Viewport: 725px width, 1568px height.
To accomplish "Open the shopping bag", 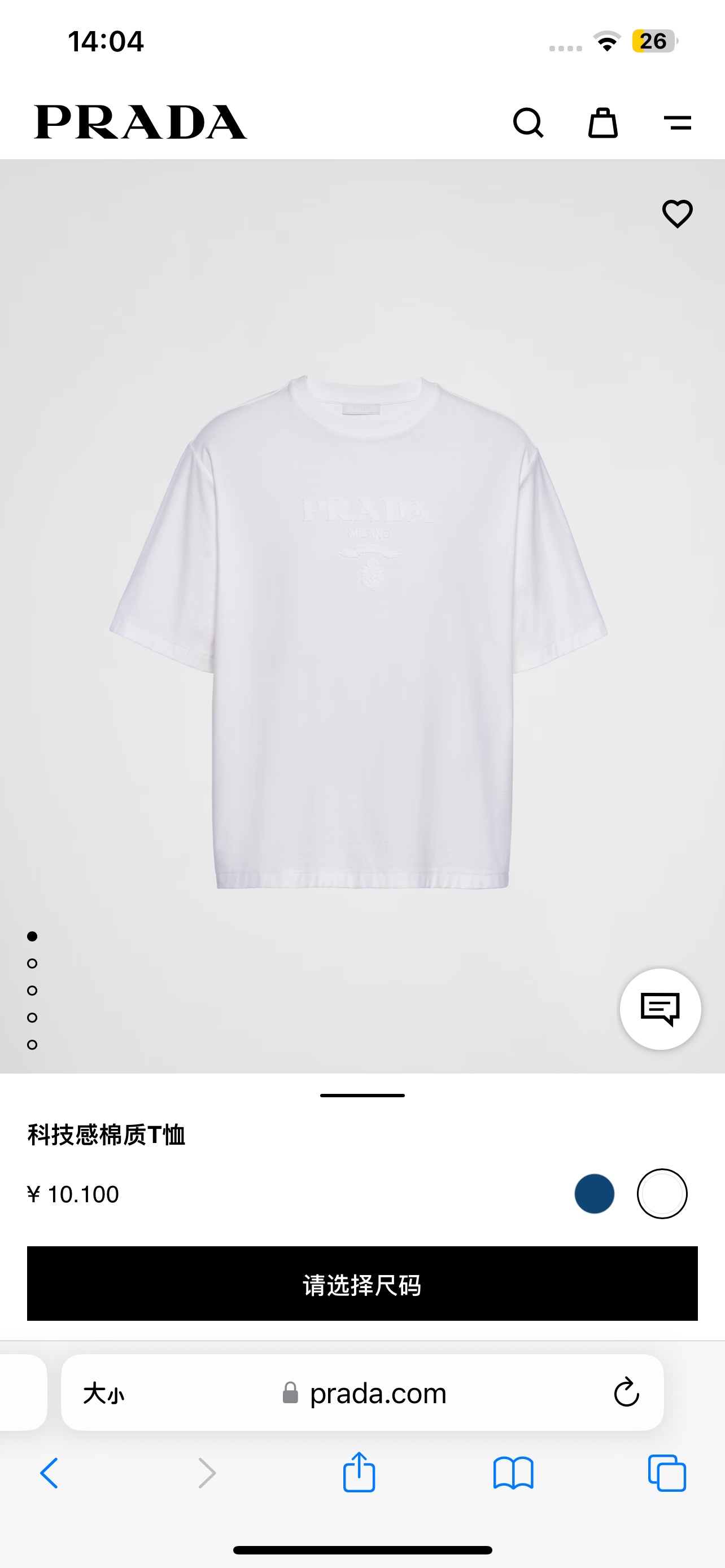I will click(x=602, y=123).
